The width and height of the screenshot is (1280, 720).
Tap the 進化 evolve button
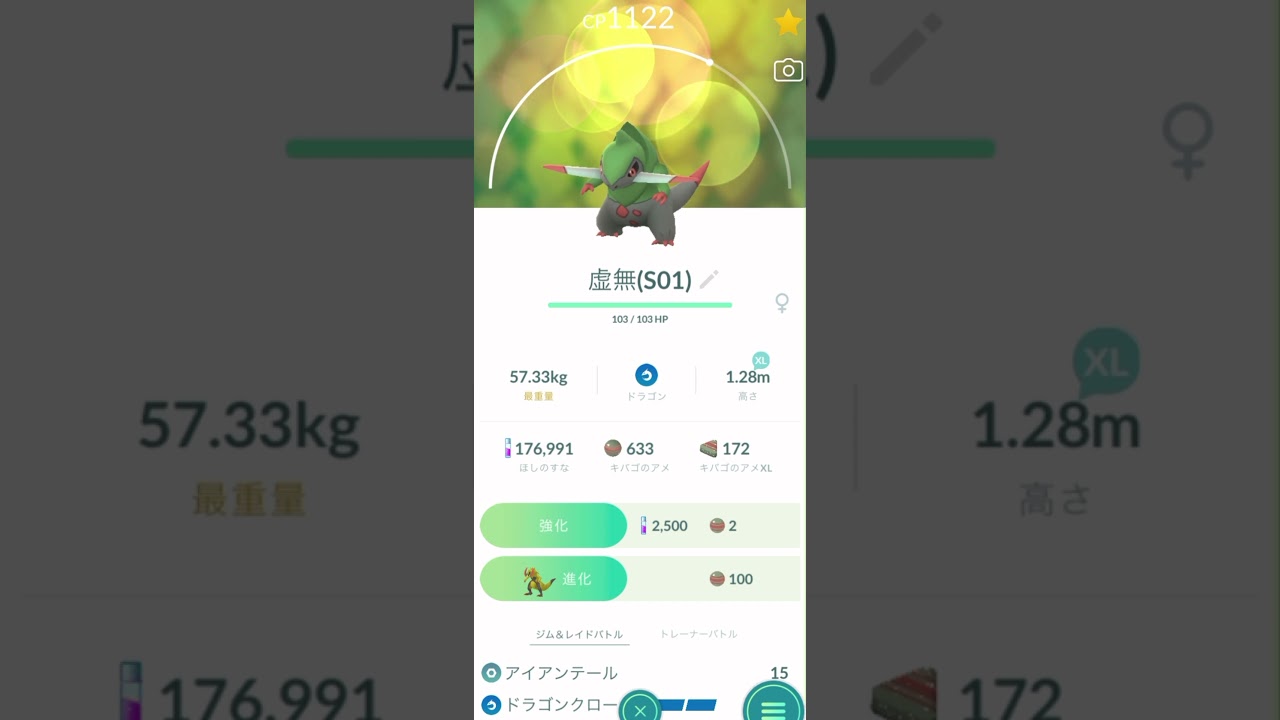553,579
